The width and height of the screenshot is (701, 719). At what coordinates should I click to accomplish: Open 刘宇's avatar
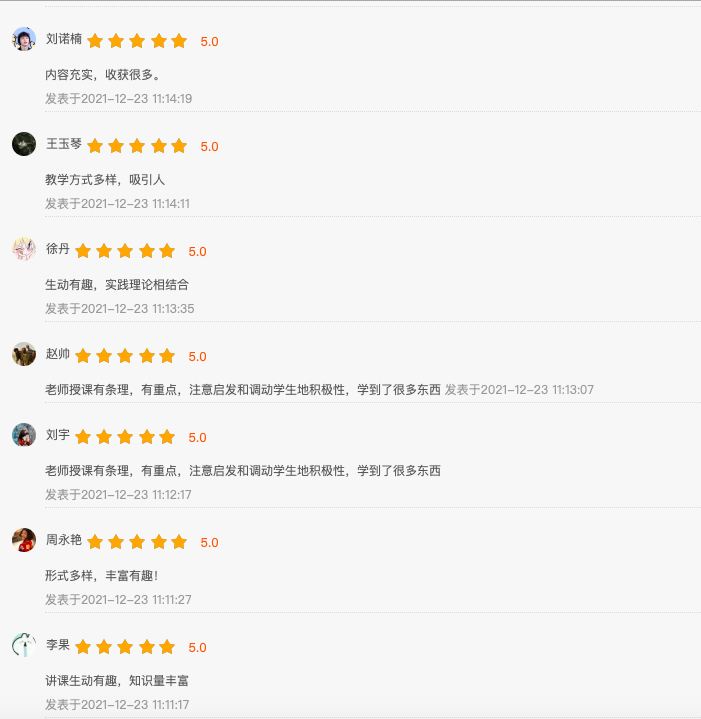24,435
